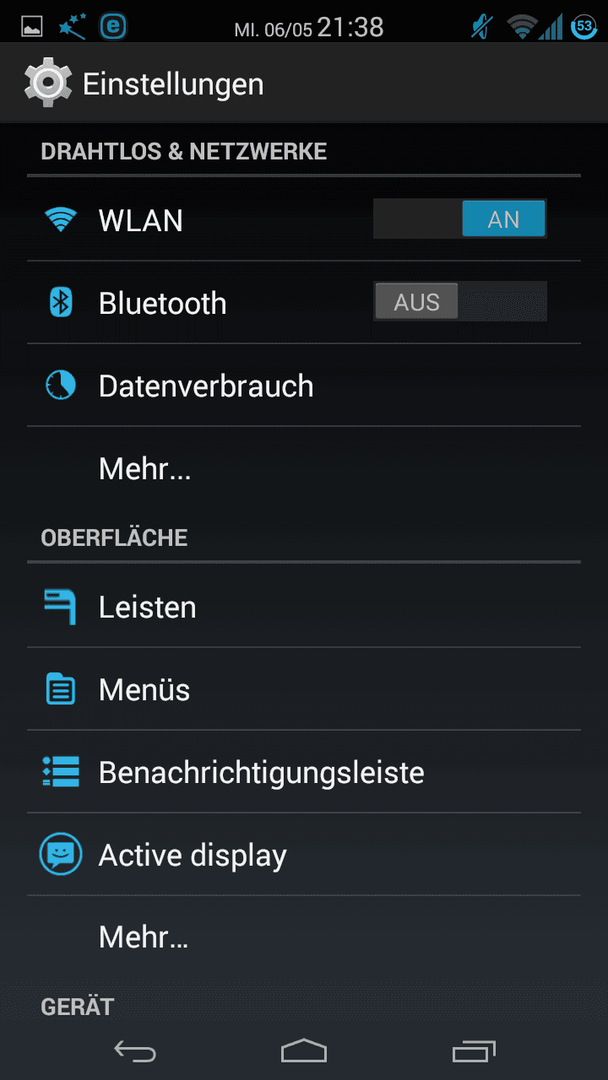The width and height of the screenshot is (608, 1080).
Task: Open Datenverbrauch settings
Action: [x=304, y=385]
